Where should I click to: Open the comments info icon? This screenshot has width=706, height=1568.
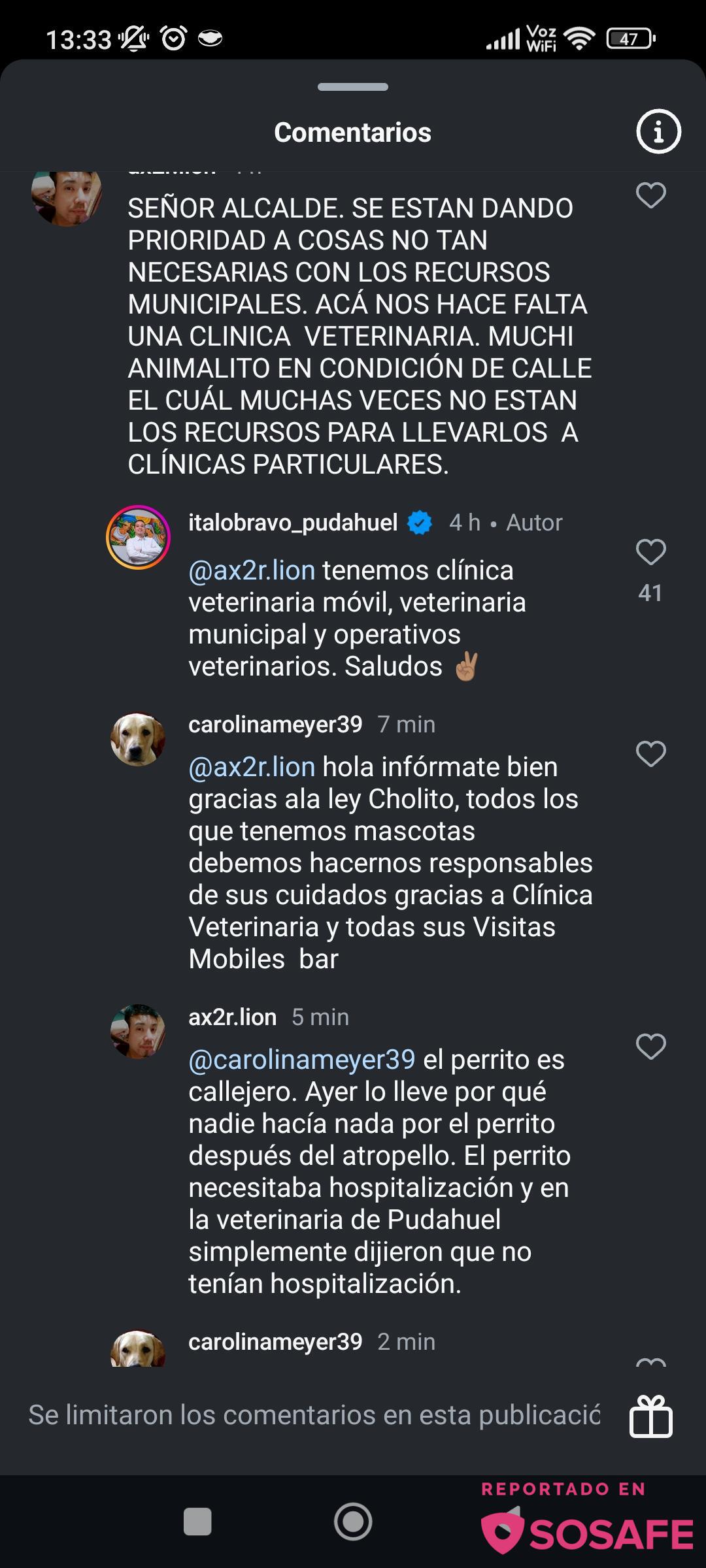[x=658, y=132]
